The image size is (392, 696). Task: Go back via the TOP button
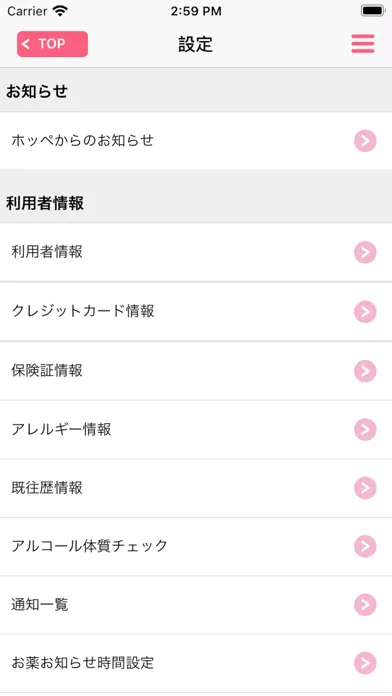tap(52, 44)
